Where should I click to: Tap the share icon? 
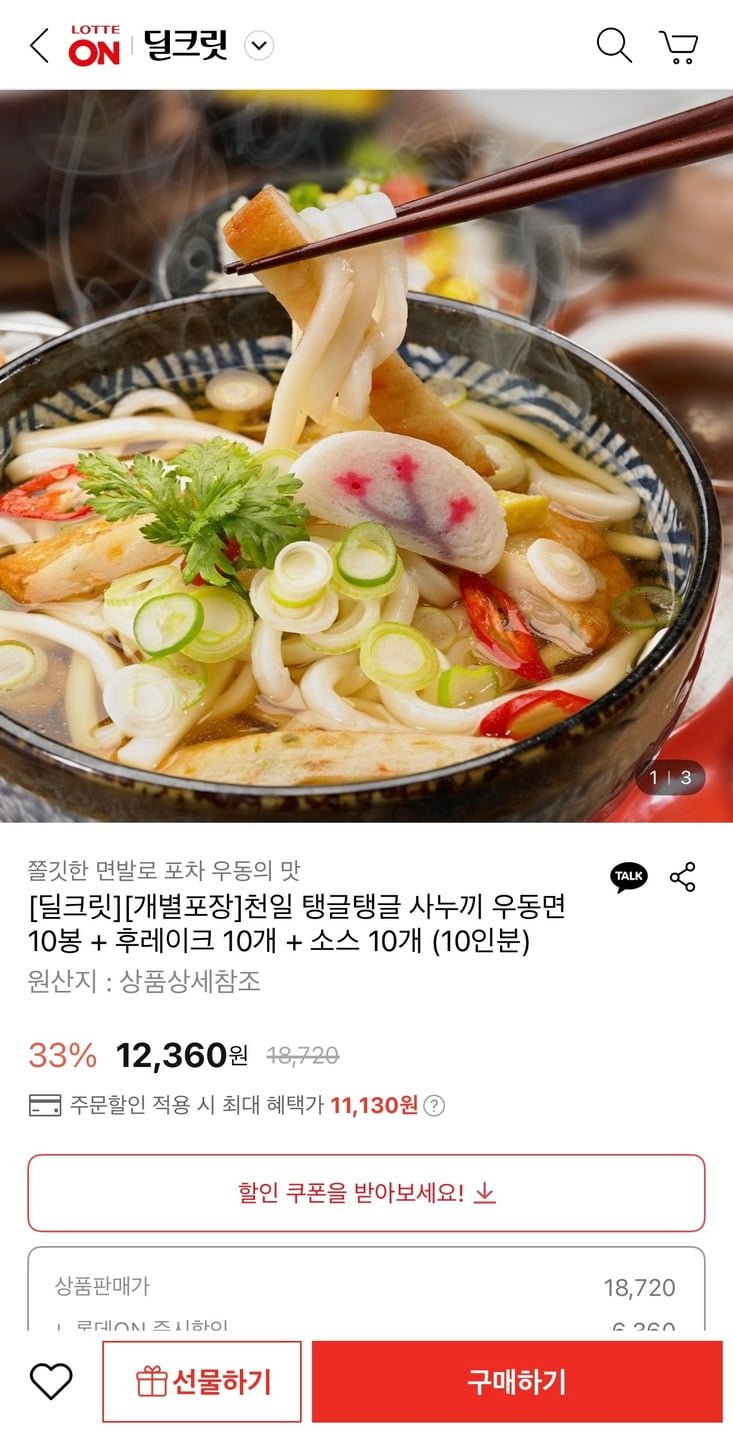683,877
